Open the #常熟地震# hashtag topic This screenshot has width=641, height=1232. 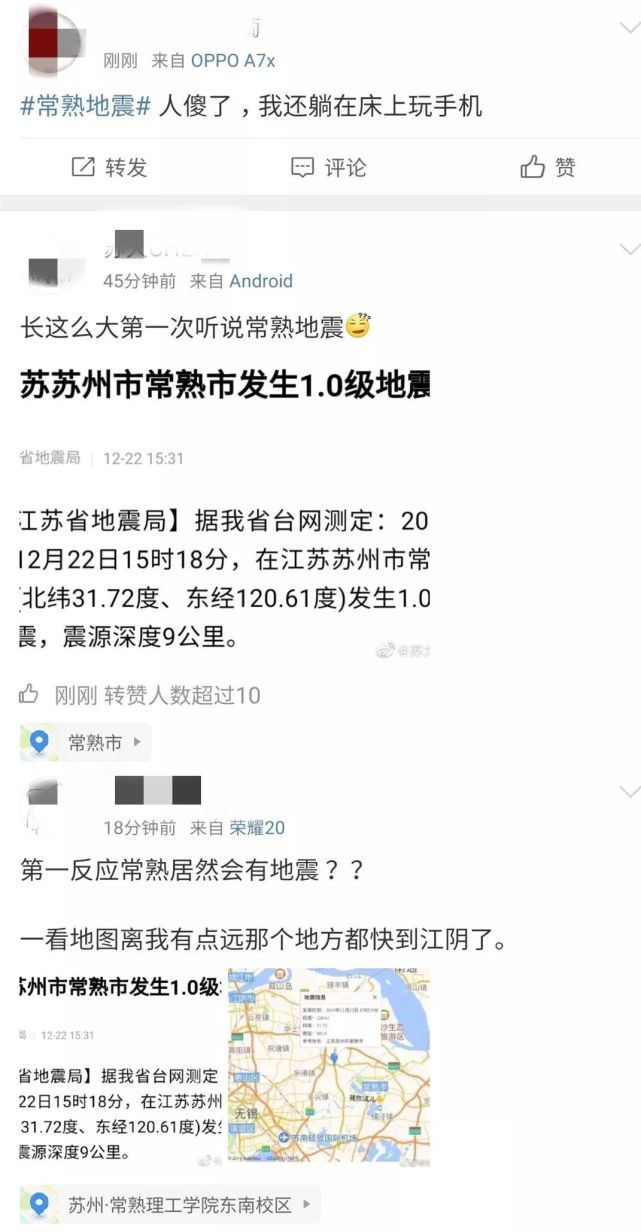point(86,106)
